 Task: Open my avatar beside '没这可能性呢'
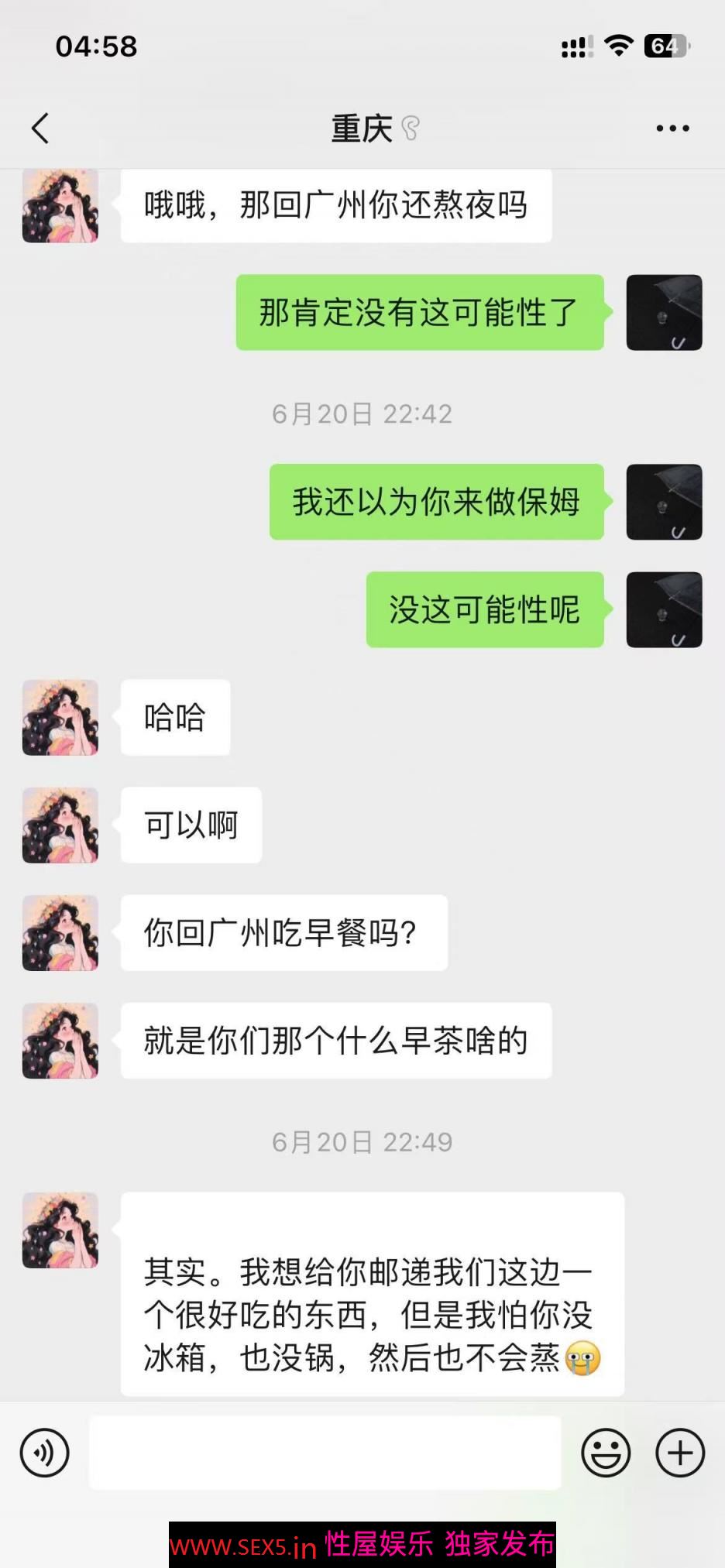[x=664, y=610]
